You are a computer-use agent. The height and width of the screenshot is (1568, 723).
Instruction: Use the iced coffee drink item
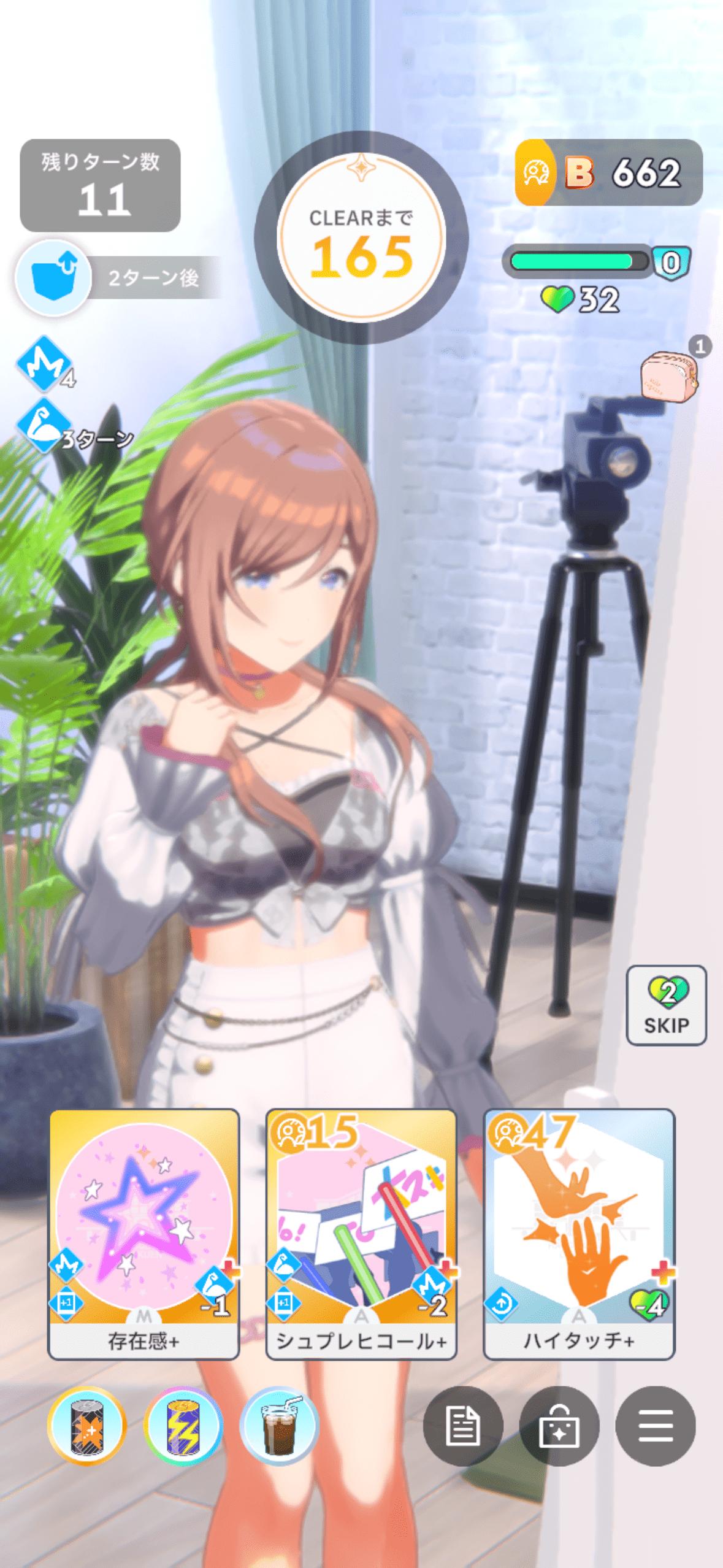click(279, 1426)
